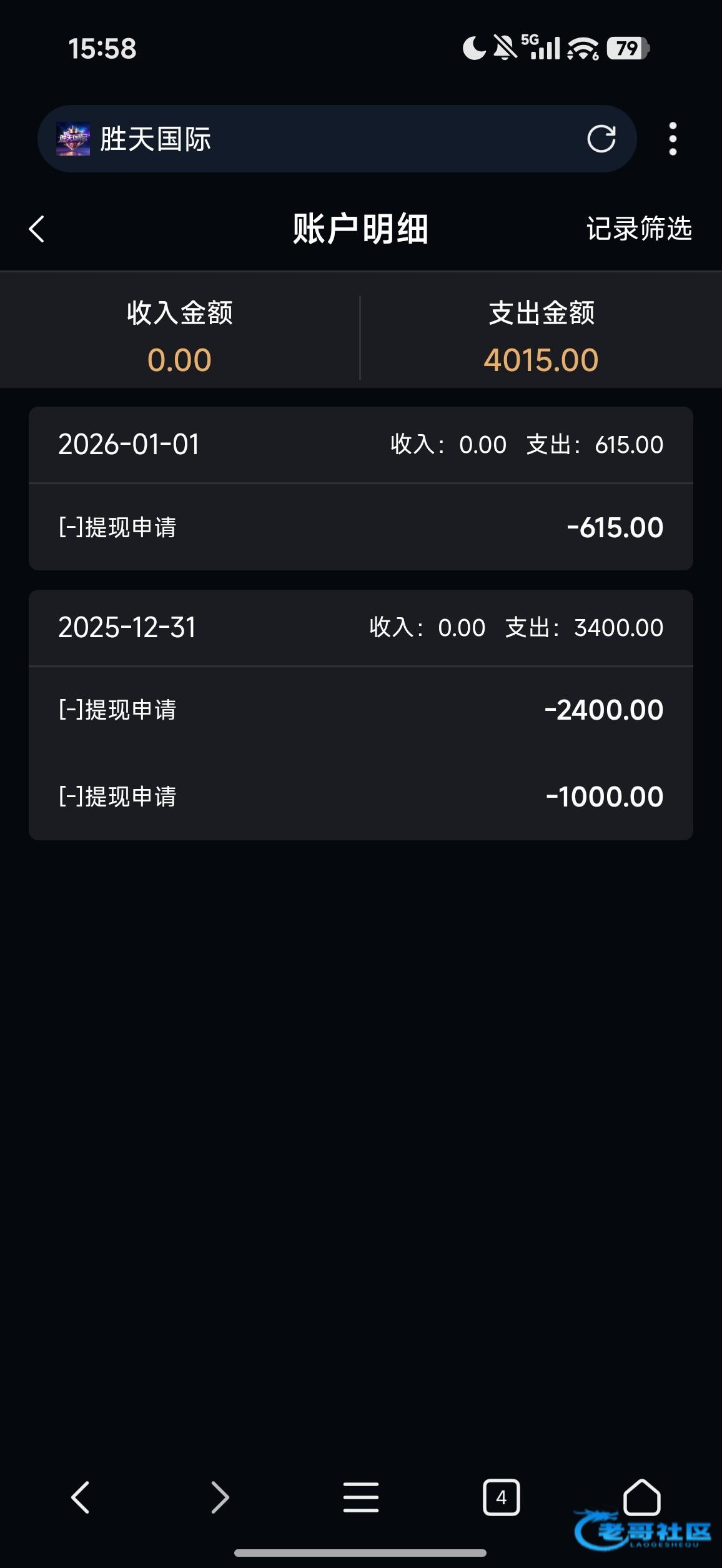Open the -615.00 提现申请 record
This screenshot has width=722, height=1568.
point(360,527)
